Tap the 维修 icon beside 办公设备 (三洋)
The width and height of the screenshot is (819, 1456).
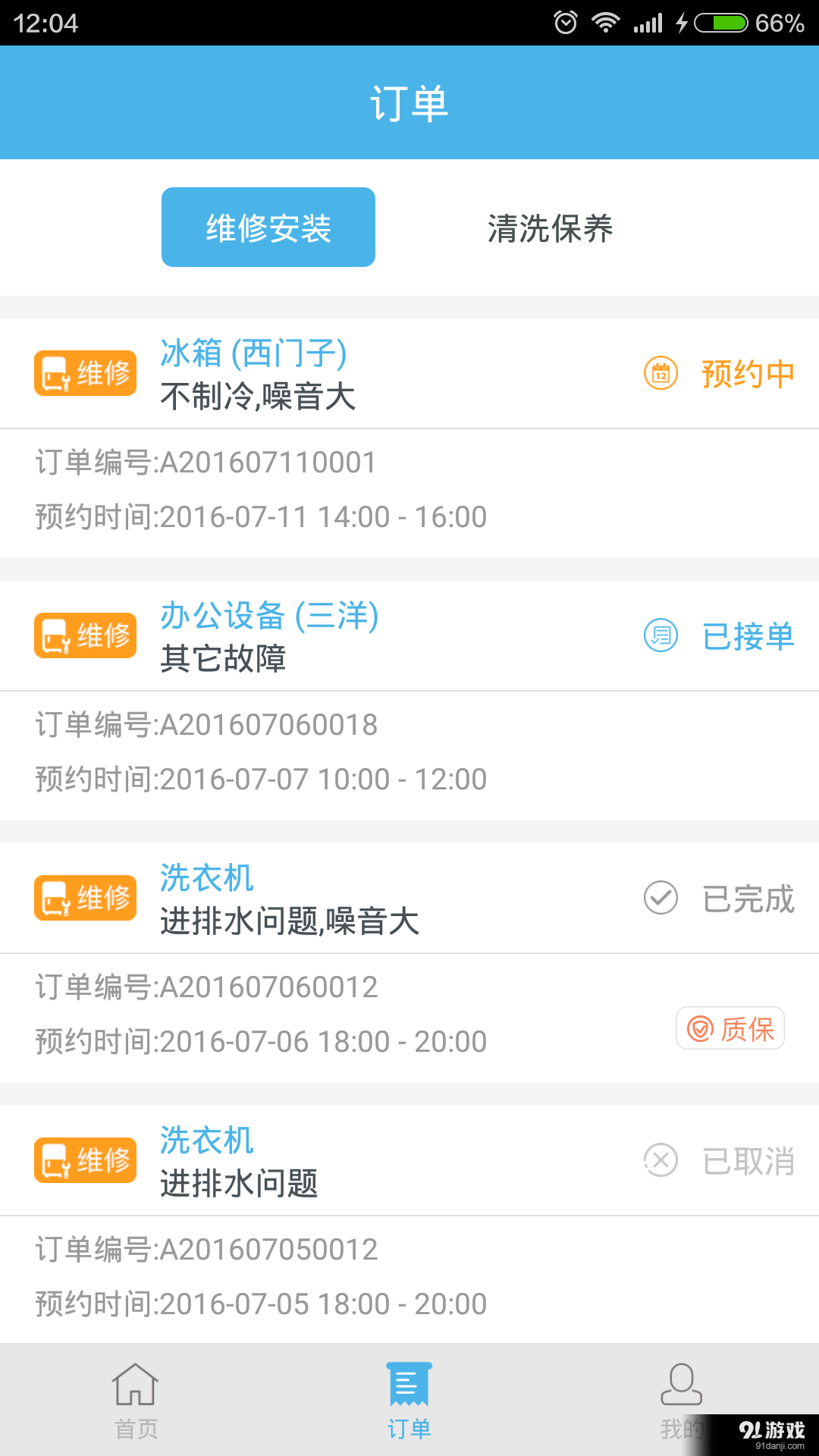point(84,635)
